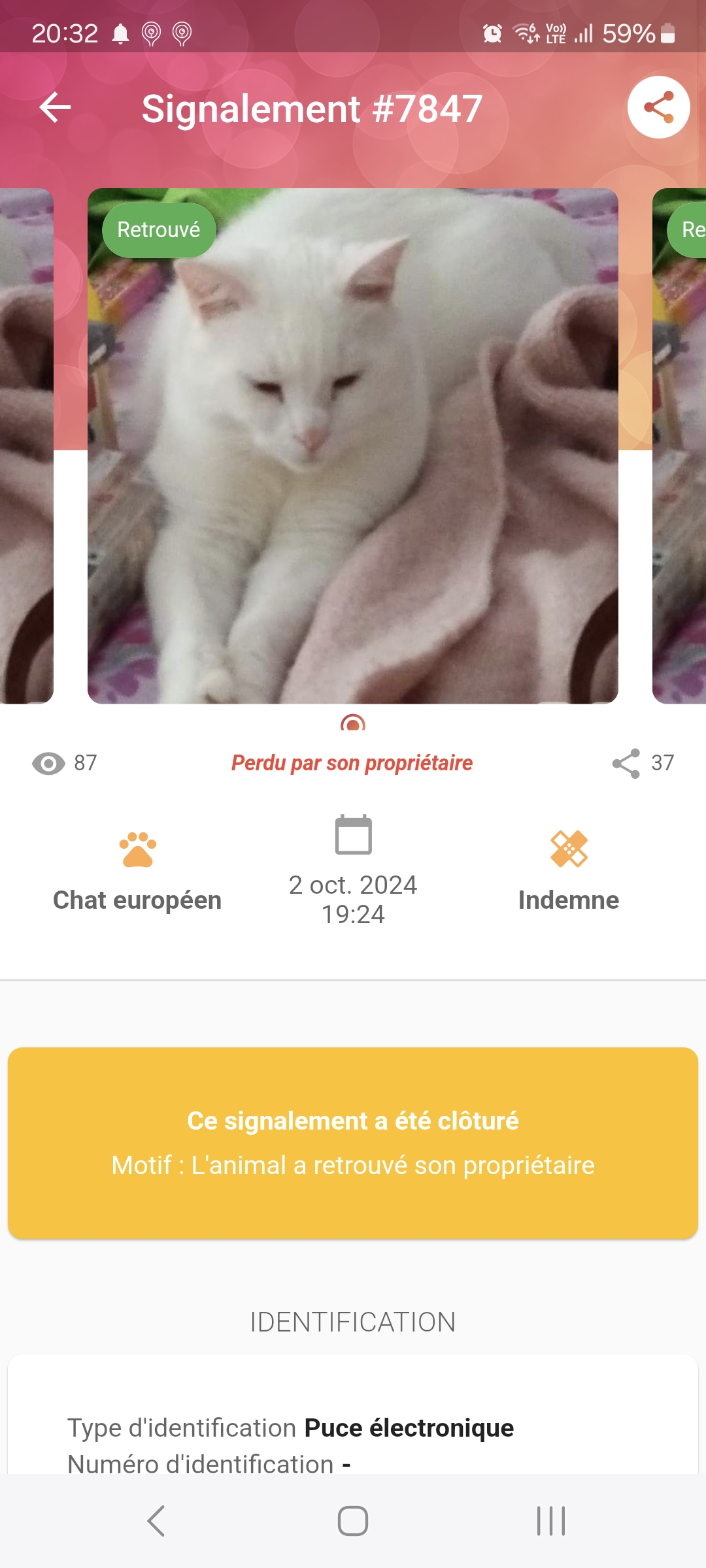This screenshot has width=706, height=1568.
Task: Share this report via the share icon
Action: click(658, 107)
